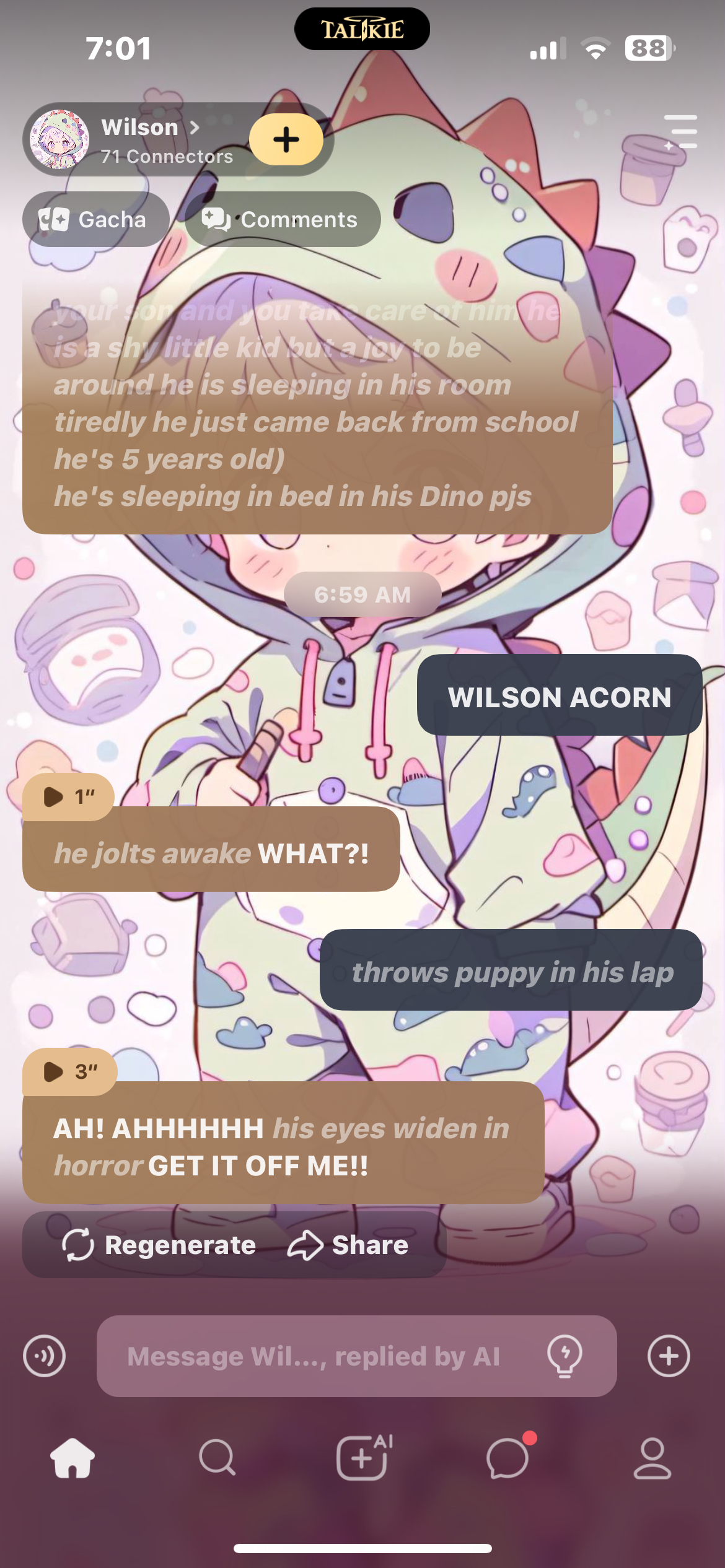725x1568 pixels.
Task: Open the Gacha feature
Action: pyautogui.click(x=95, y=220)
